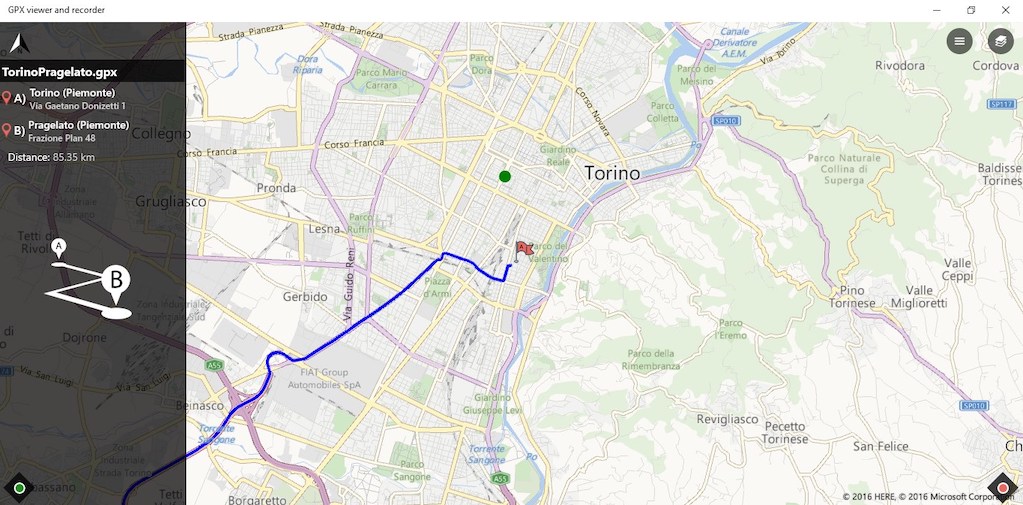
Task: Restore down the app window
Action: click(x=971, y=10)
